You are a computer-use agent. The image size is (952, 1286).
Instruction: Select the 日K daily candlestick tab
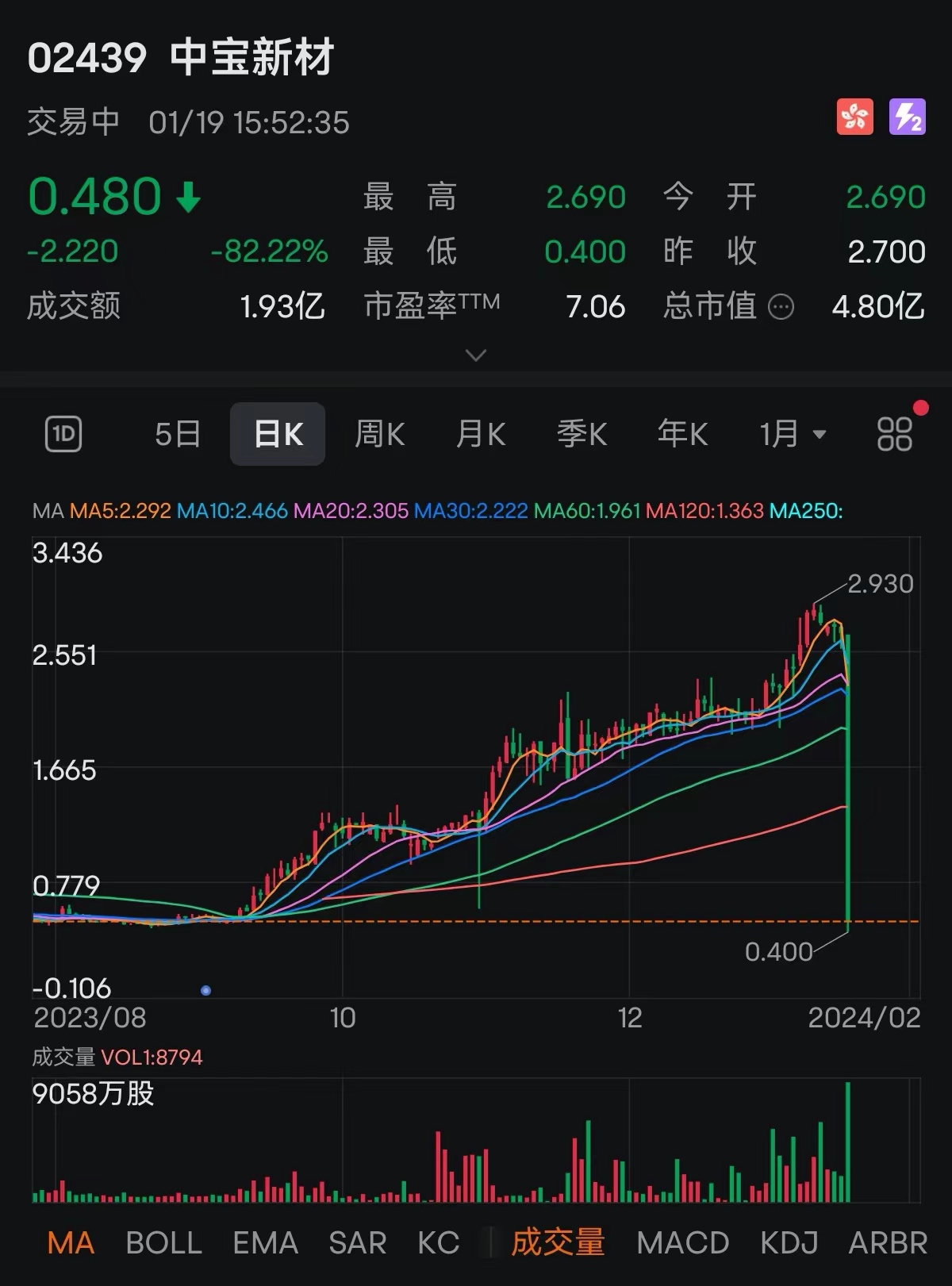coord(278,434)
